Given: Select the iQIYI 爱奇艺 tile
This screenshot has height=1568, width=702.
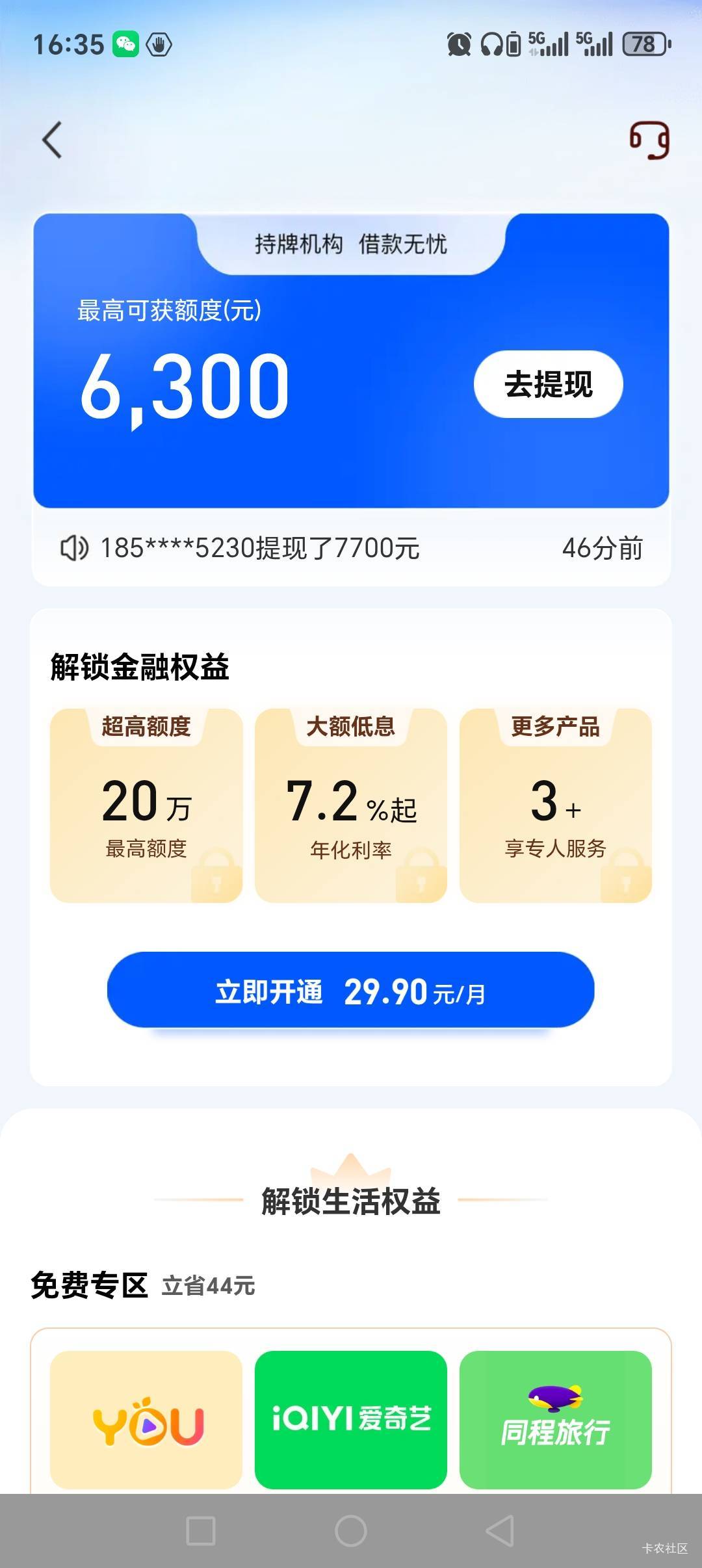Looking at the screenshot, I should tap(351, 1420).
